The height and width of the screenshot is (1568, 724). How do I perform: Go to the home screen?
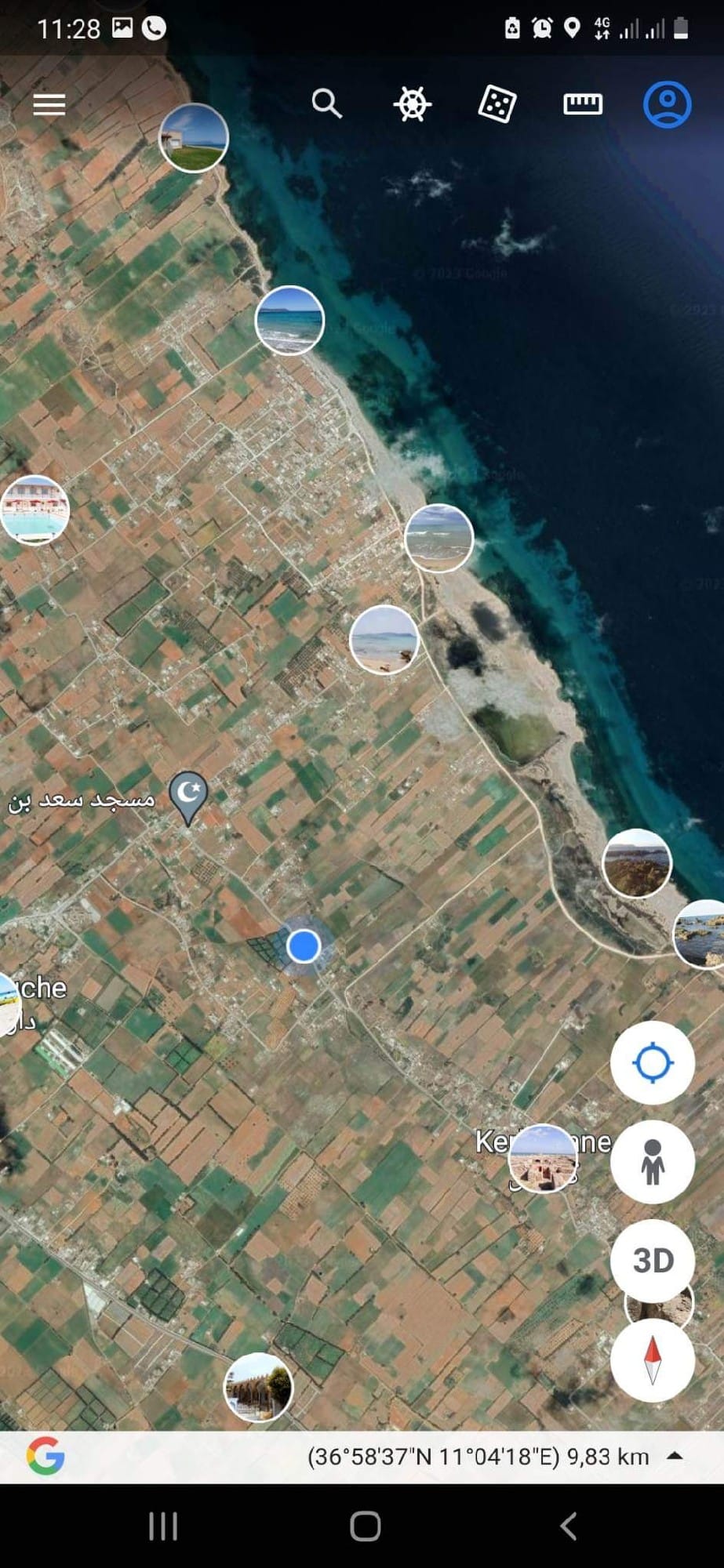(366, 1526)
